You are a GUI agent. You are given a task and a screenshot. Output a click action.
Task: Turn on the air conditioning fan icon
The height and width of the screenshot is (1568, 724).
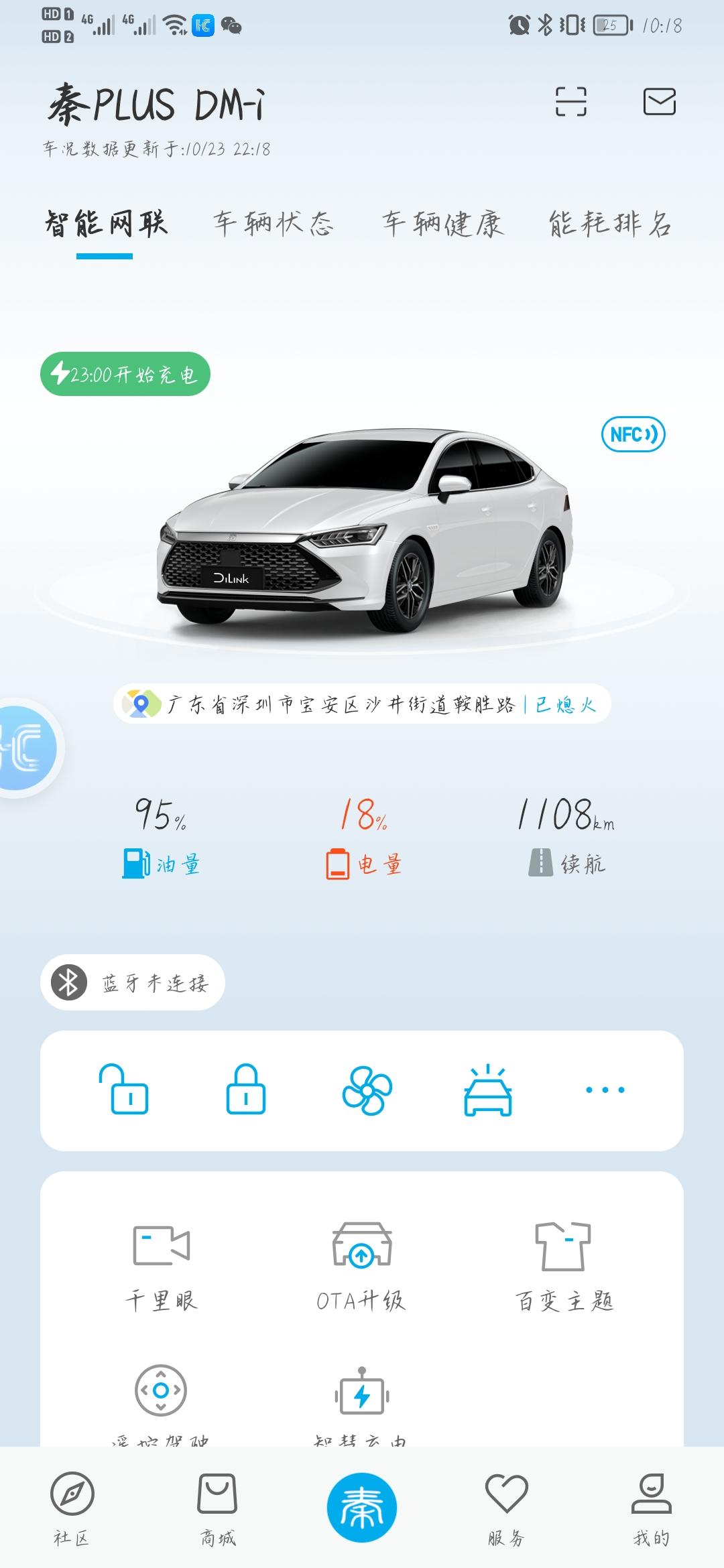click(367, 1091)
